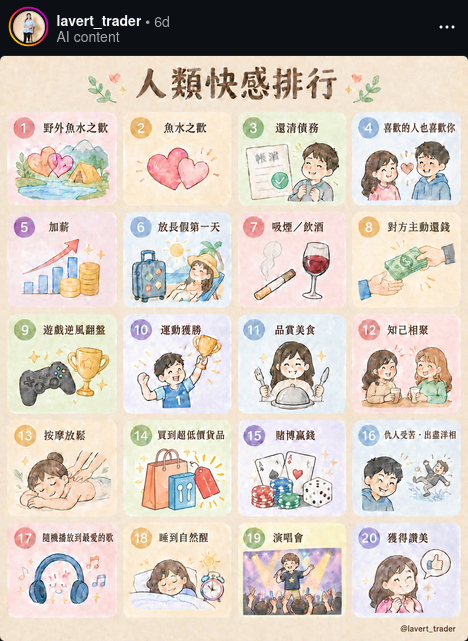The width and height of the screenshot is (468, 641).
Task: Tap the 人類快感排行 post image
Action: point(234,348)
